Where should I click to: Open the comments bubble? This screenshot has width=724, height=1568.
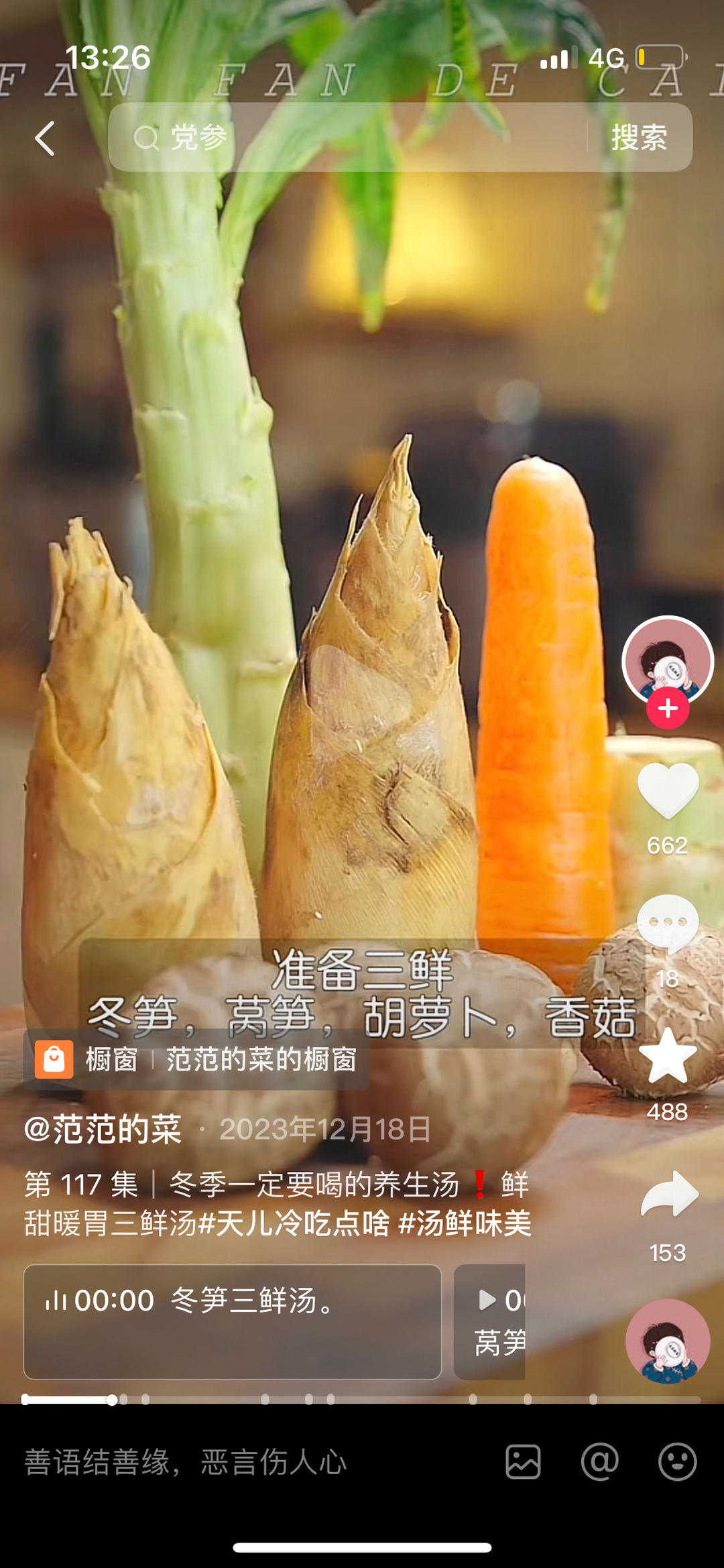coord(668,923)
